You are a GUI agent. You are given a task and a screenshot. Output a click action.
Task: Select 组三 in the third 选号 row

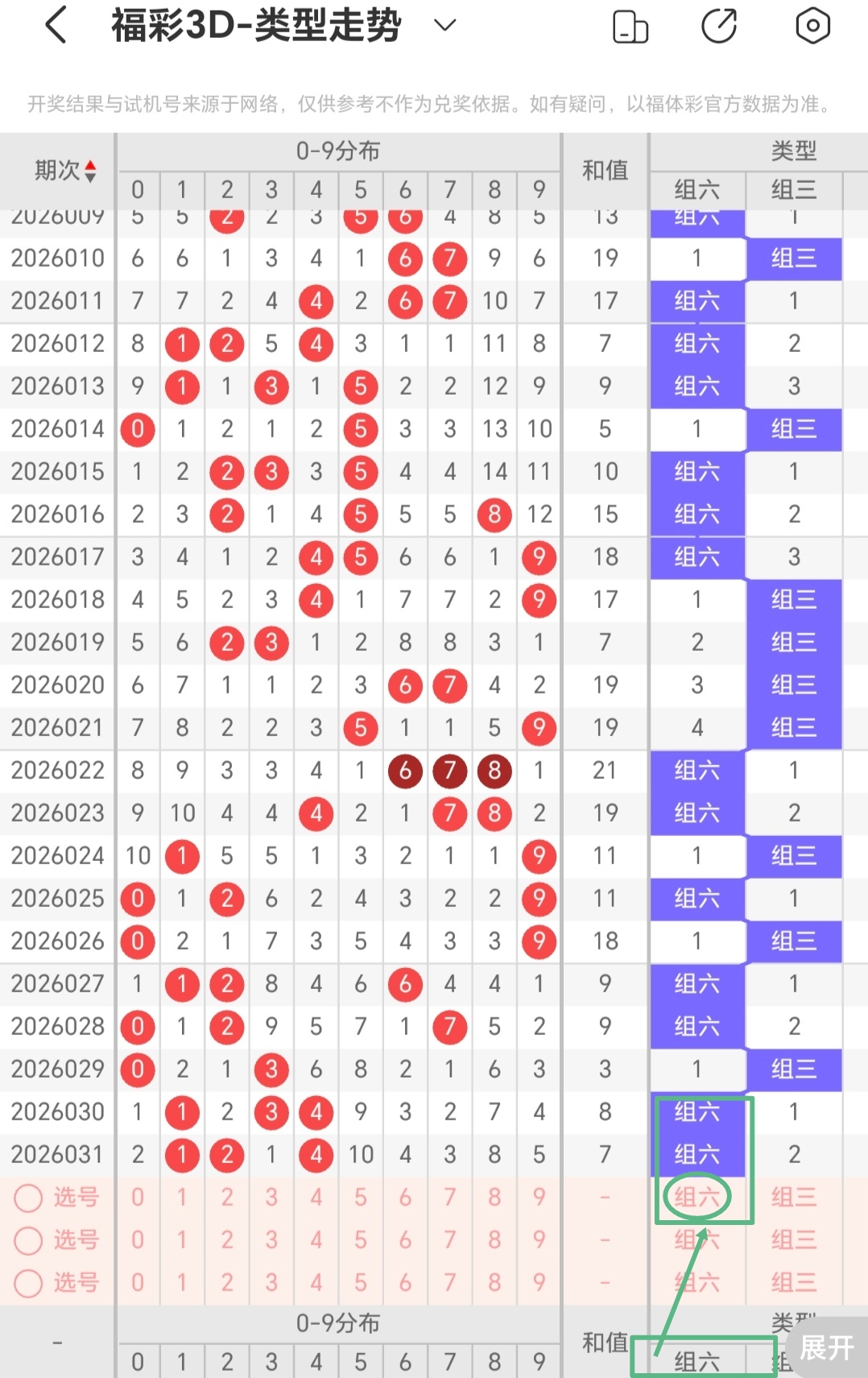click(794, 1284)
